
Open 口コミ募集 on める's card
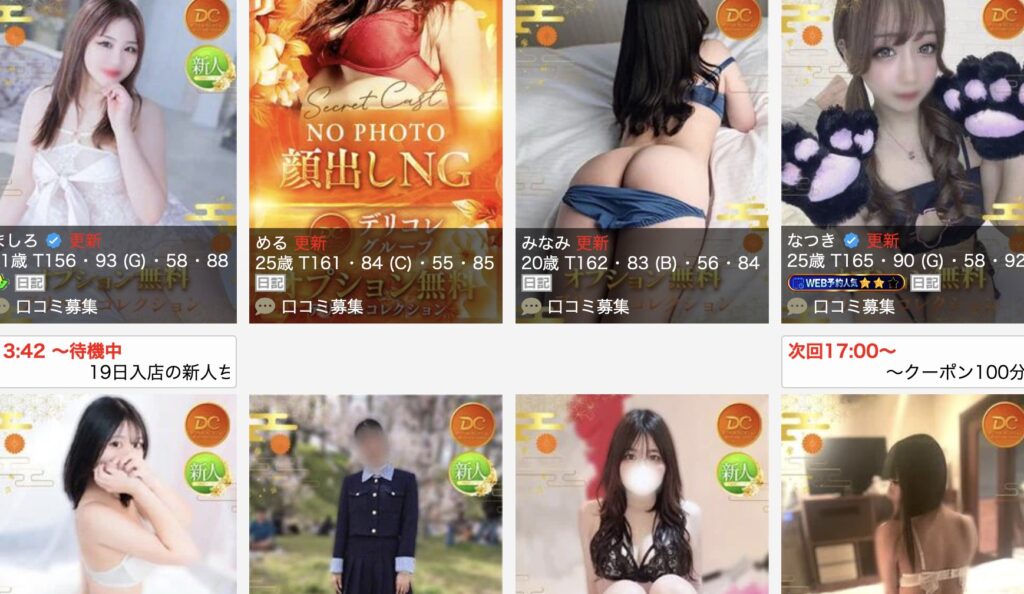310,307
